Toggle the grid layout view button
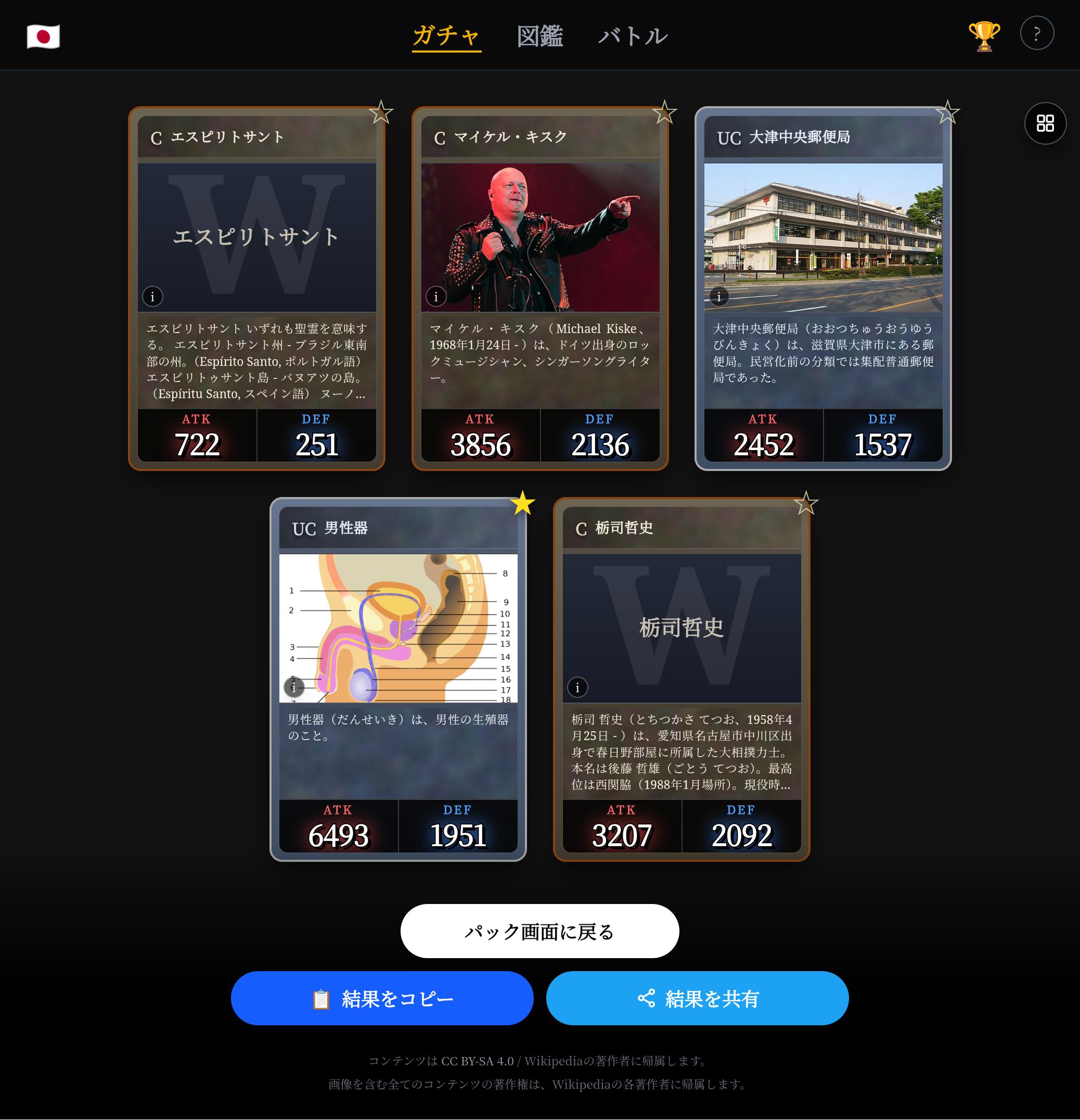Image resolution: width=1080 pixels, height=1120 pixels. point(1045,123)
